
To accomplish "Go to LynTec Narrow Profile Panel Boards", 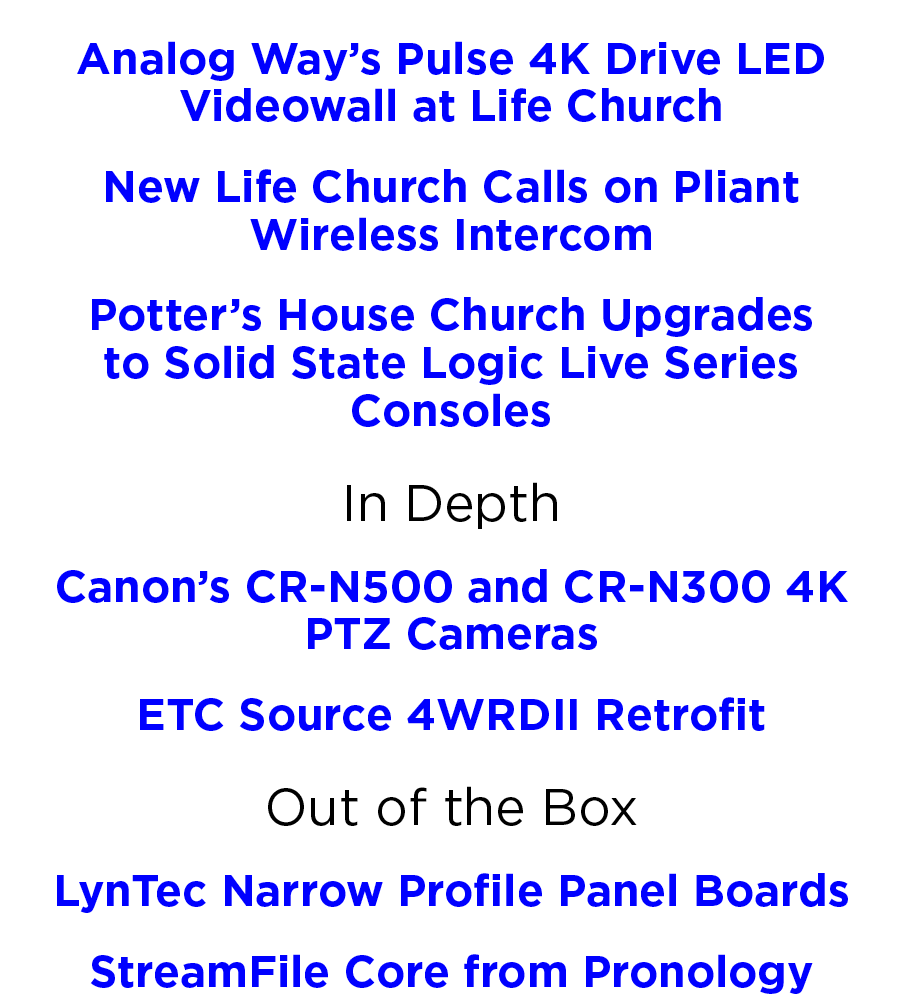I will coord(451,891).
